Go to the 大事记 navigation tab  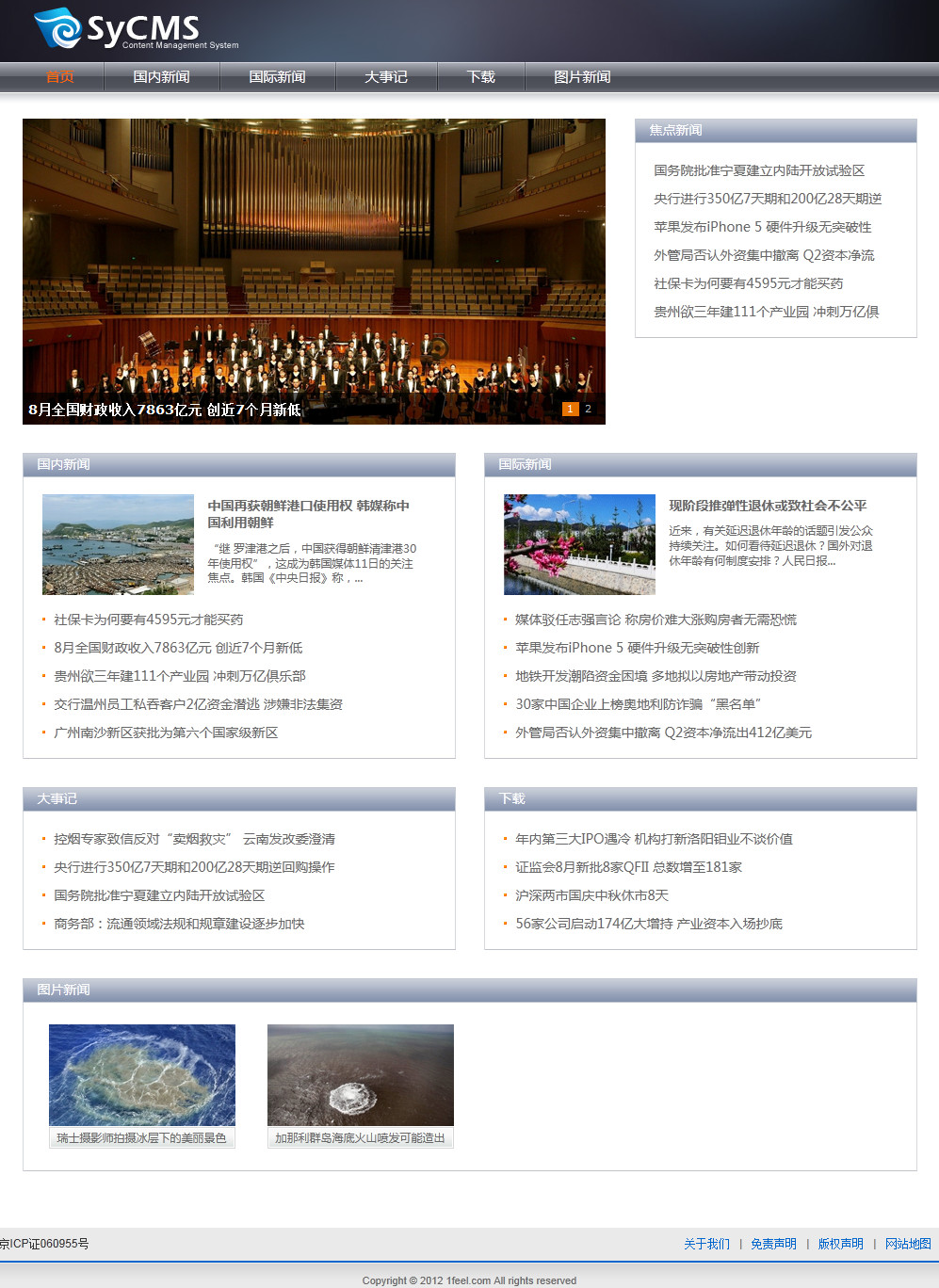[x=386, y=77]
